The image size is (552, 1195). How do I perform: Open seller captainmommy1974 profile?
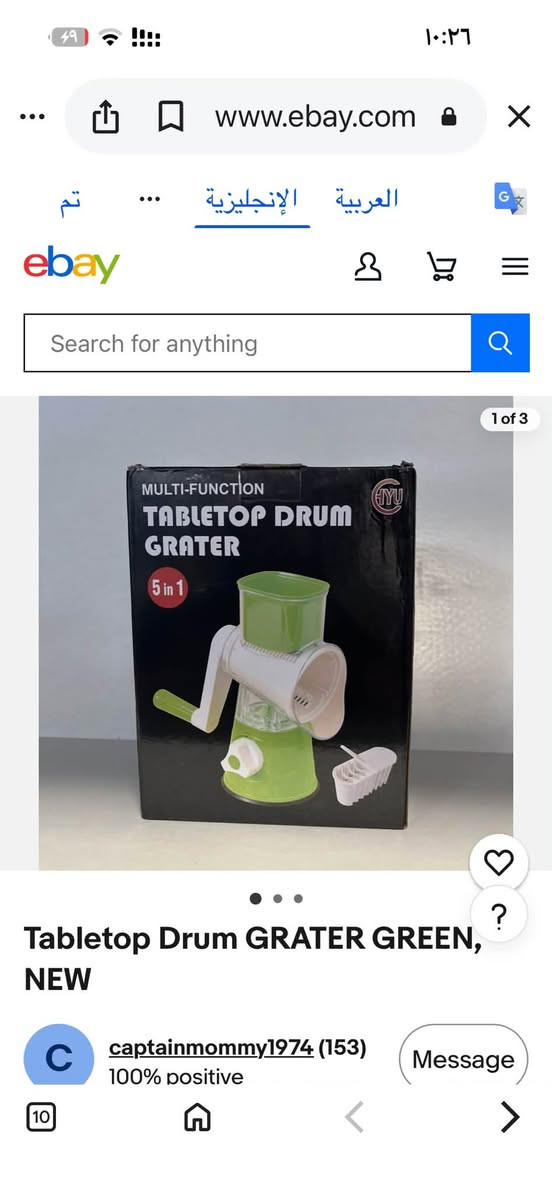tap(211, 1048)
